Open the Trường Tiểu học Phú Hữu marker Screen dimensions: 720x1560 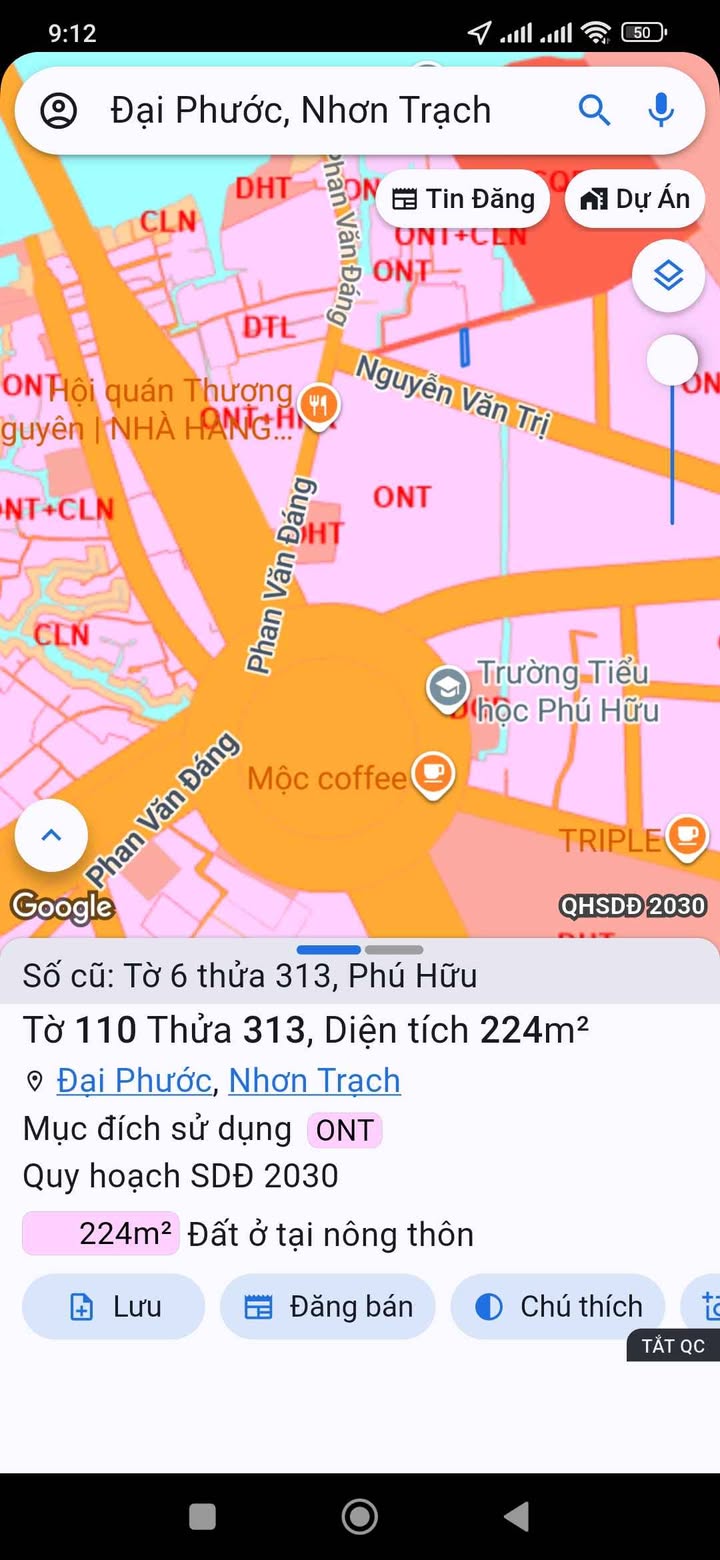click(447, 688)
